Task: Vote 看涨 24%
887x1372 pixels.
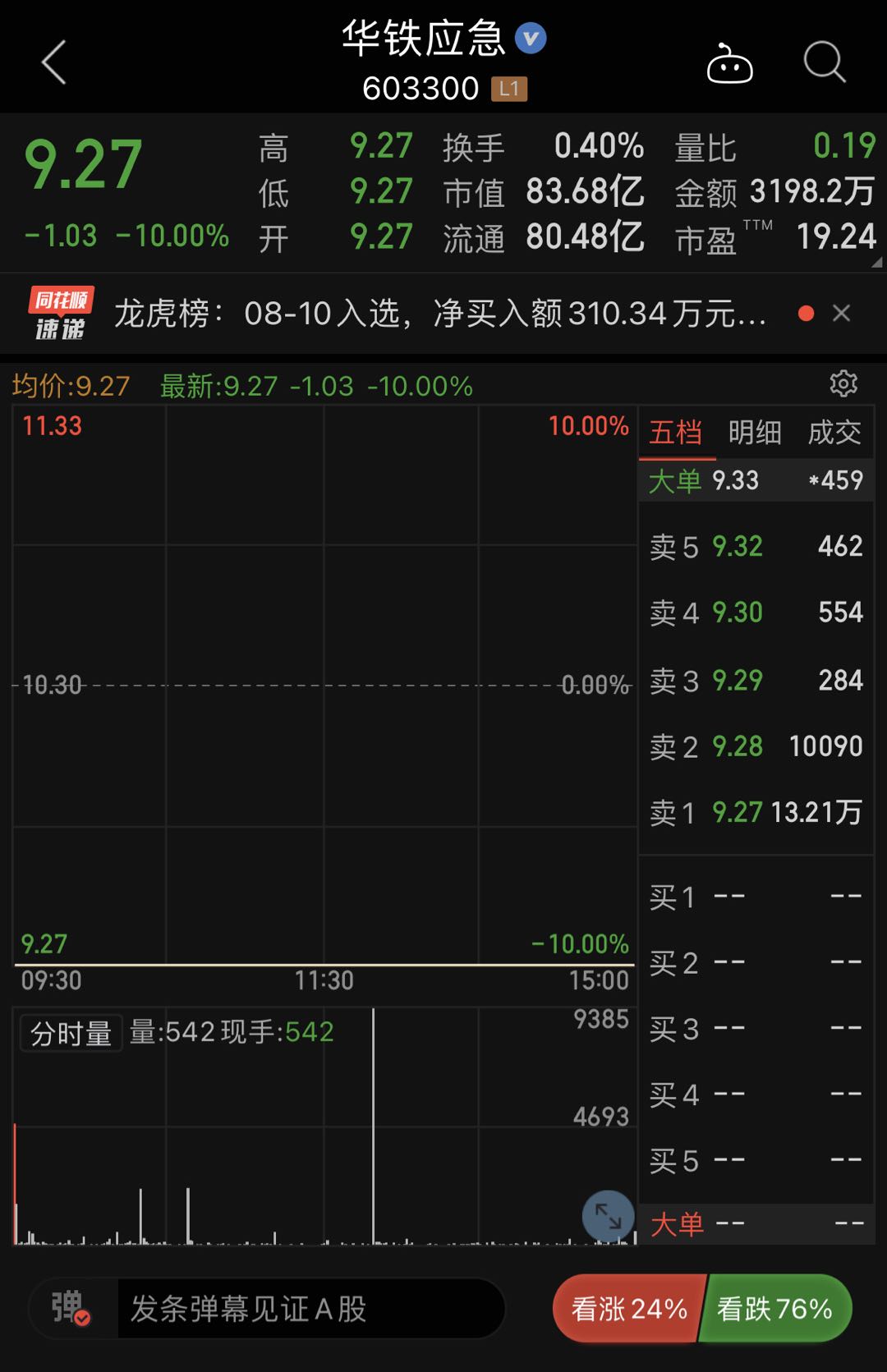Action: [629, 1309]
